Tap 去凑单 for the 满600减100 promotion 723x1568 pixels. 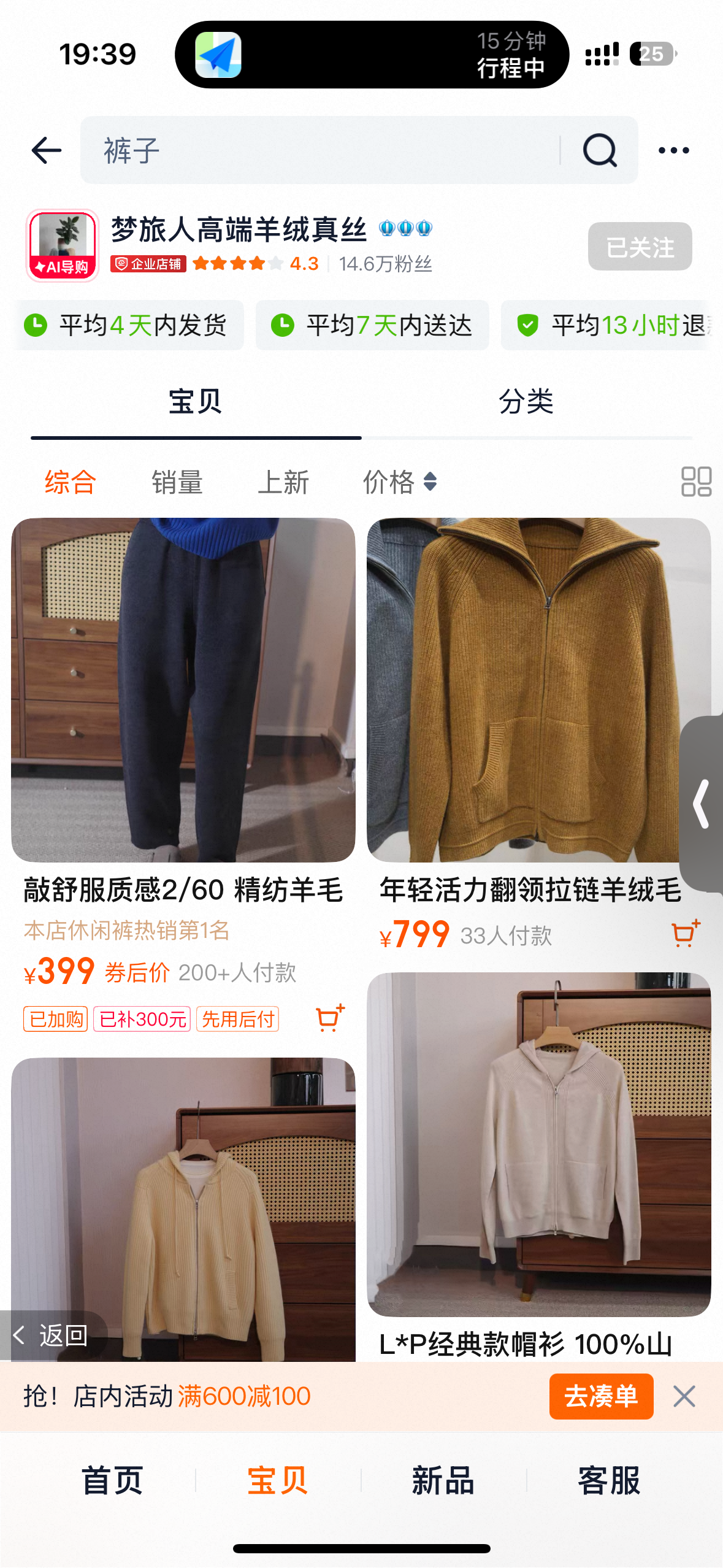tap(601, 1396)
